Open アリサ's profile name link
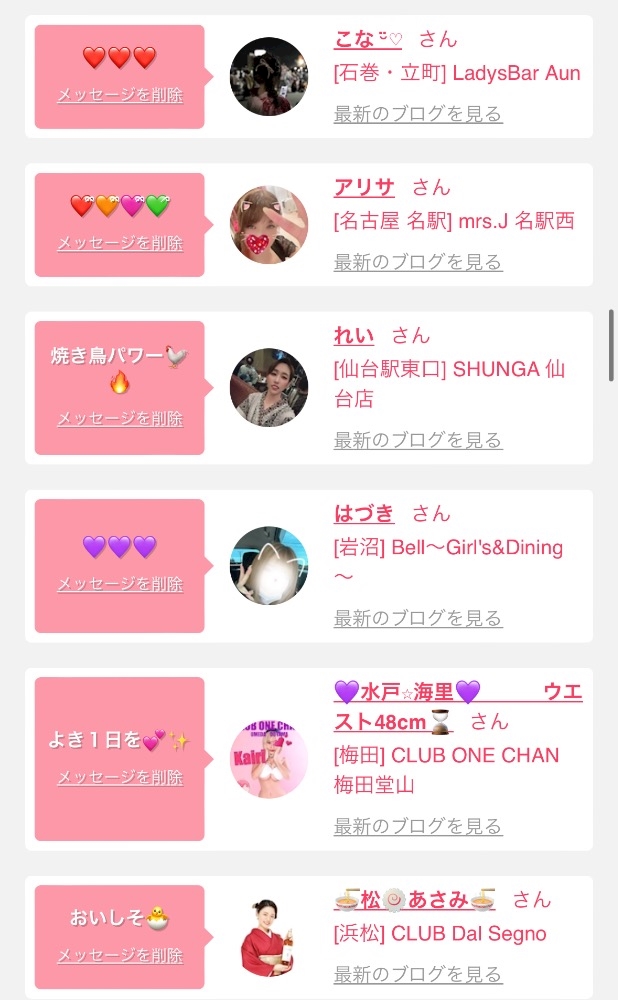 [x=364, y=187]
